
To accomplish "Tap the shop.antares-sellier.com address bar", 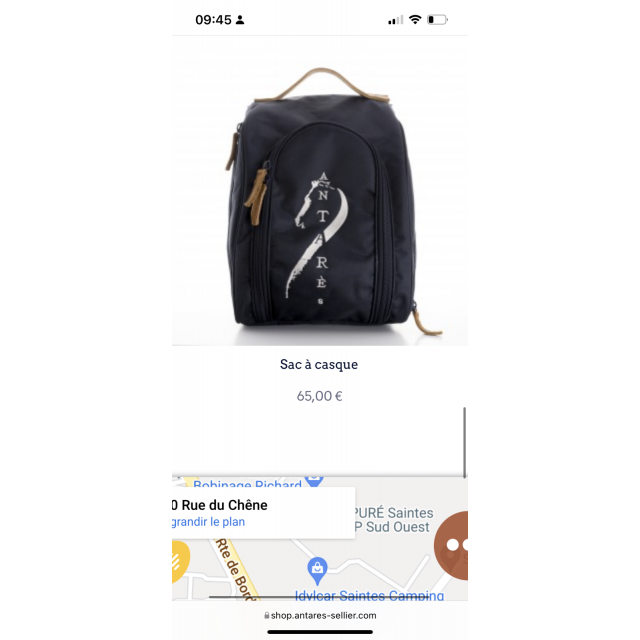I will [320, 615].
